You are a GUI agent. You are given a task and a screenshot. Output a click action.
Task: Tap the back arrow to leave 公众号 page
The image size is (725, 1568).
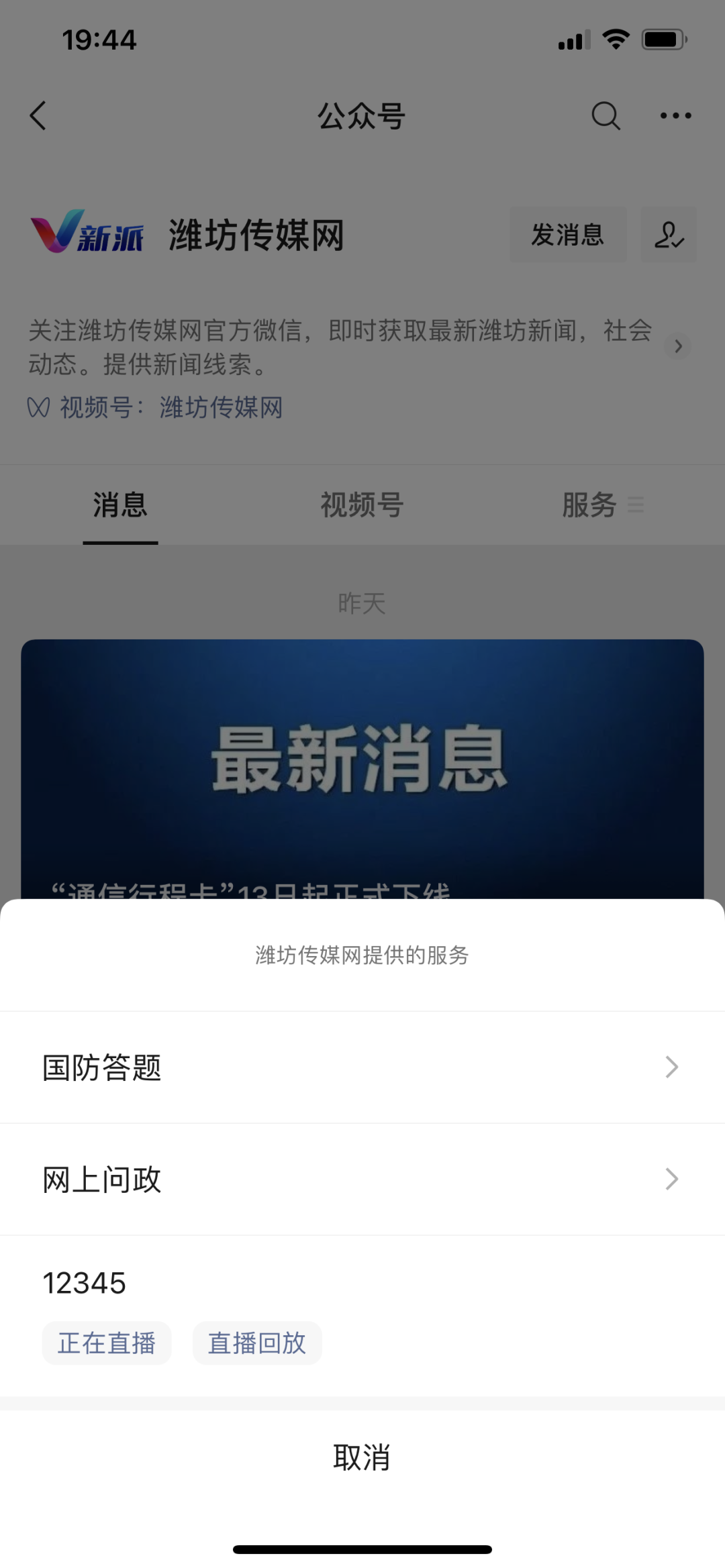[x=38, y=115]
